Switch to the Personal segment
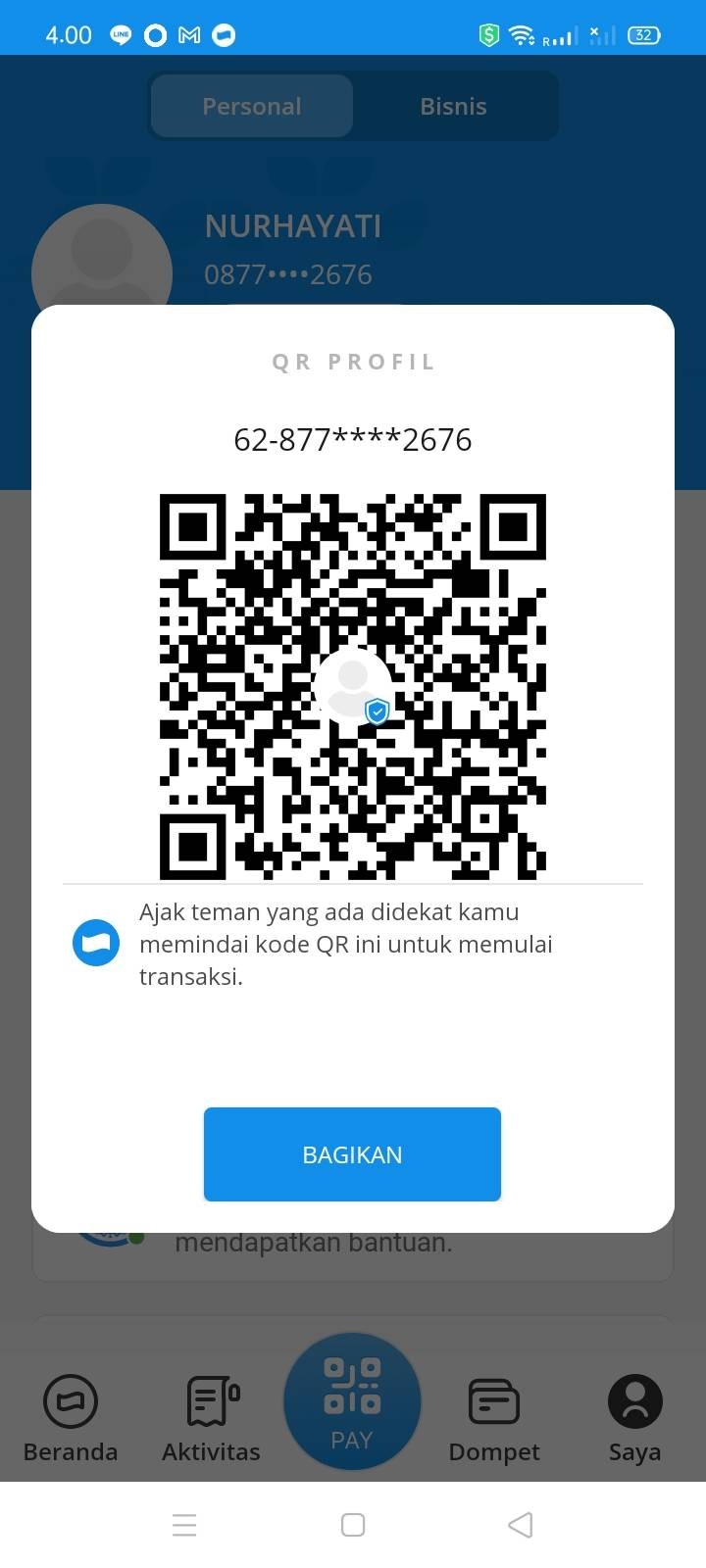This screenshot has width=706, height=1568. [252, 106]
